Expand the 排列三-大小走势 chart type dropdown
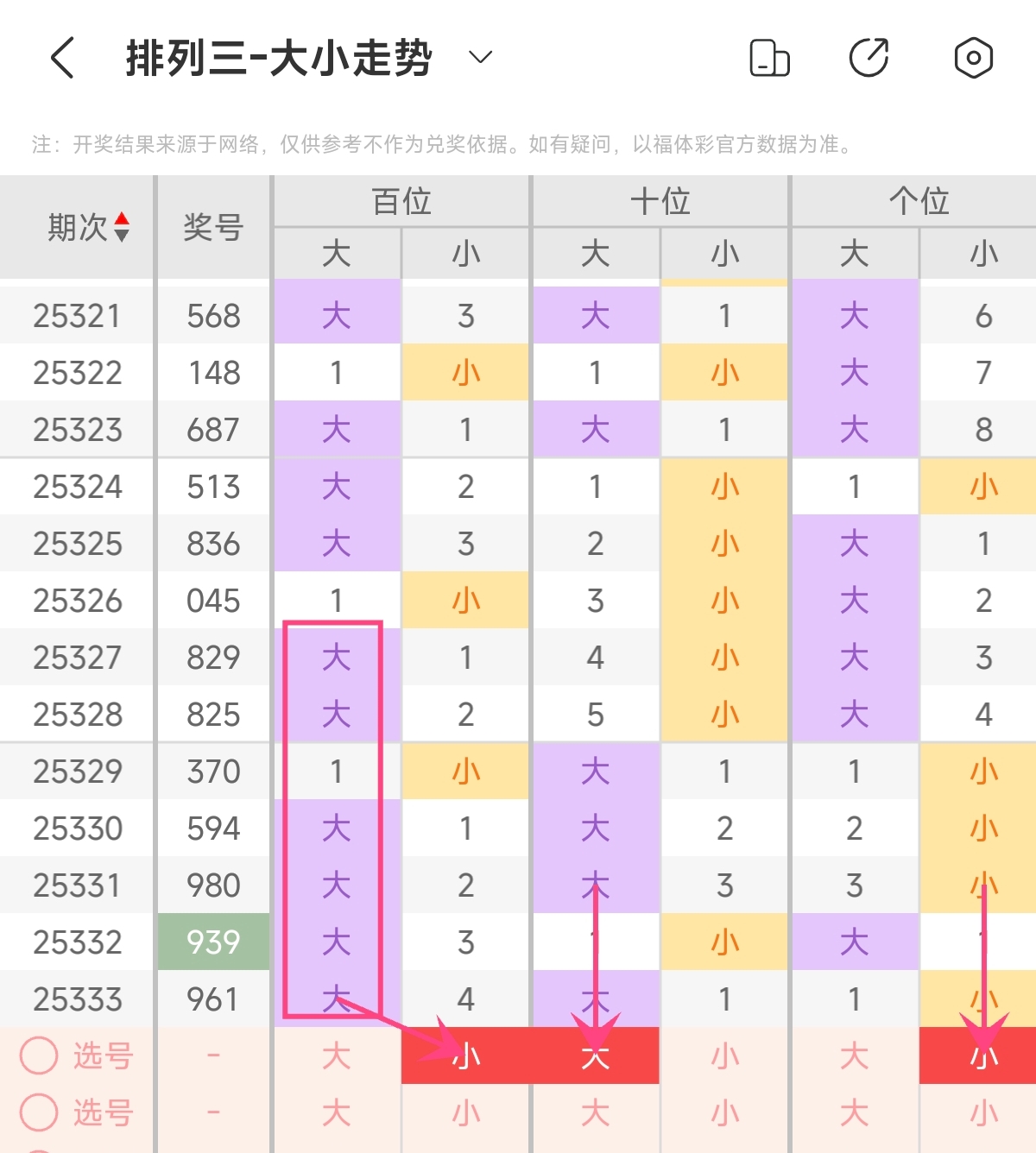The width and height of the screenshot is (1036, 1153). [480, 58]
